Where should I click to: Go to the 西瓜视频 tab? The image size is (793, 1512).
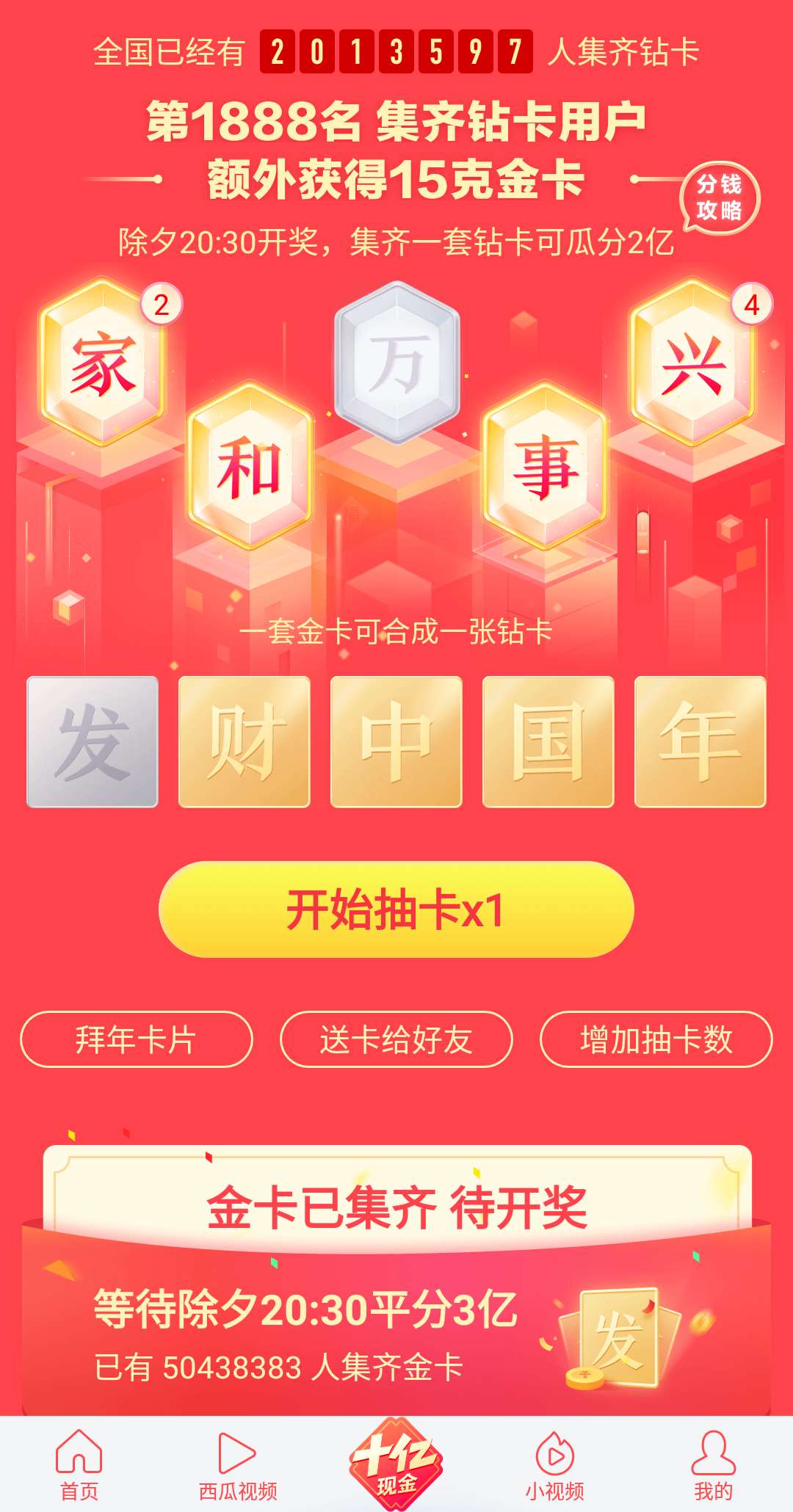[238, 1465]
